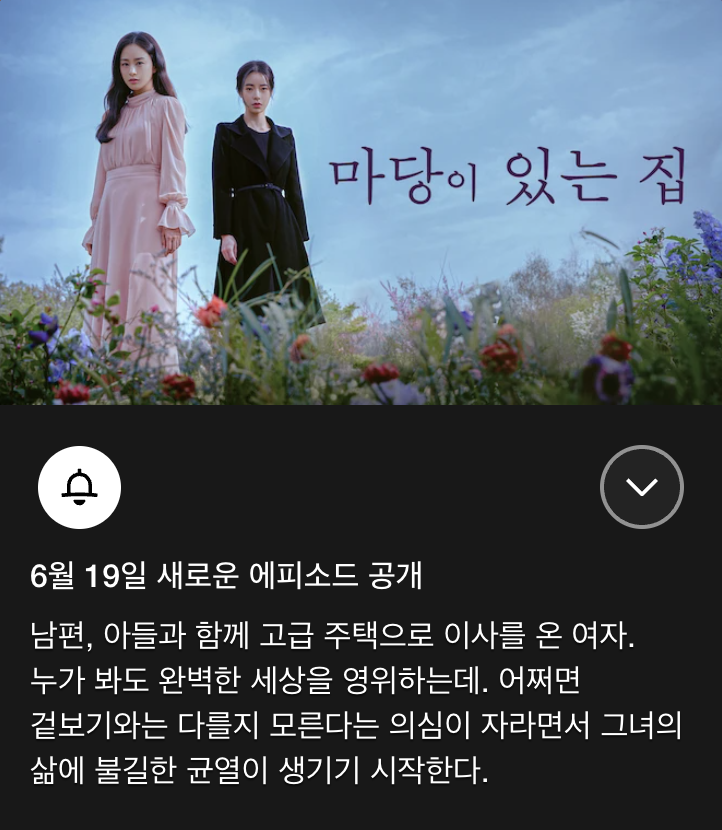Expand details with the chevron button

[x=642, y=487]
